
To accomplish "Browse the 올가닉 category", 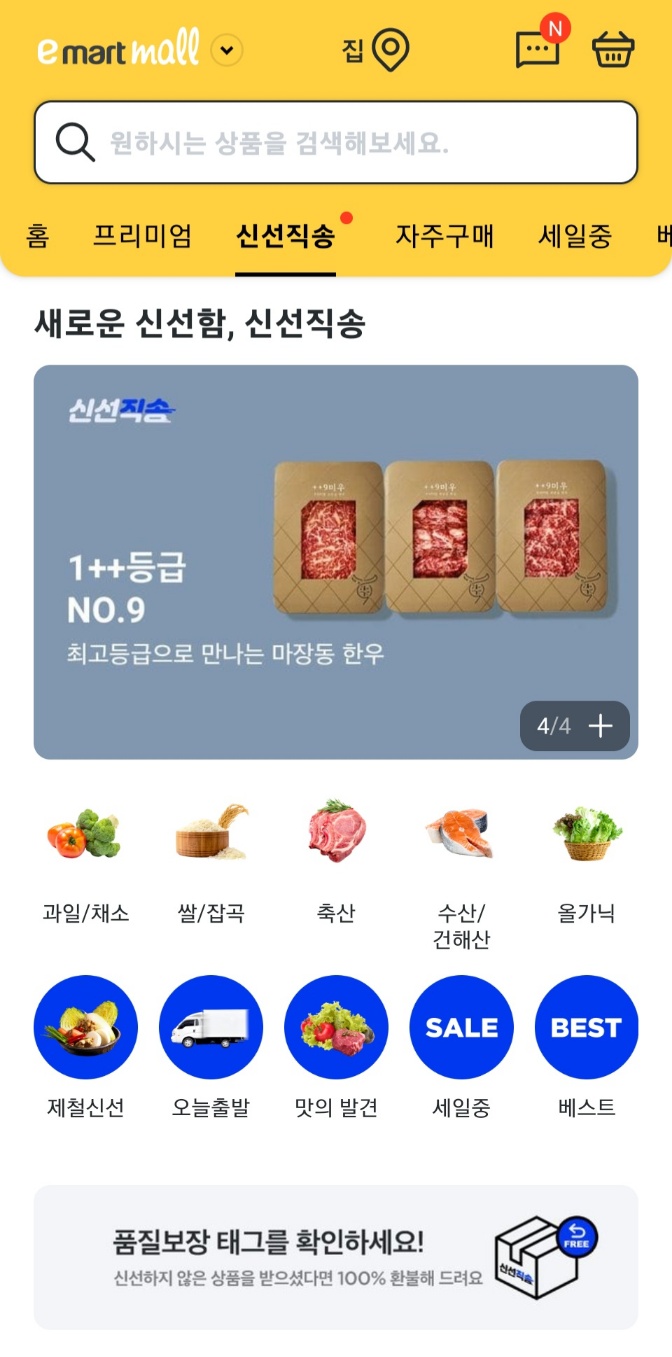I will 587,860.
